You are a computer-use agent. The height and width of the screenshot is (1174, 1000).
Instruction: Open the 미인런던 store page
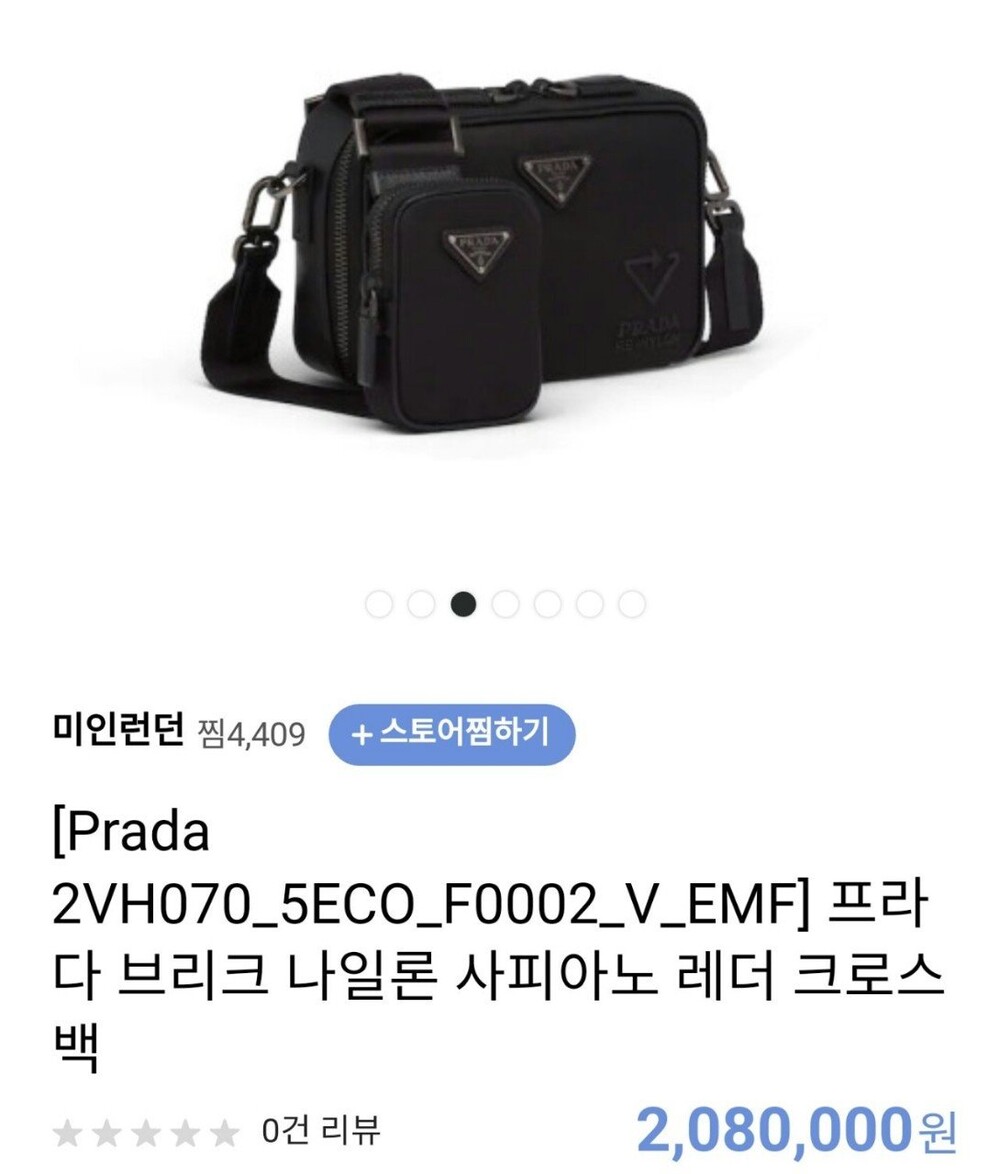point(118,733)
